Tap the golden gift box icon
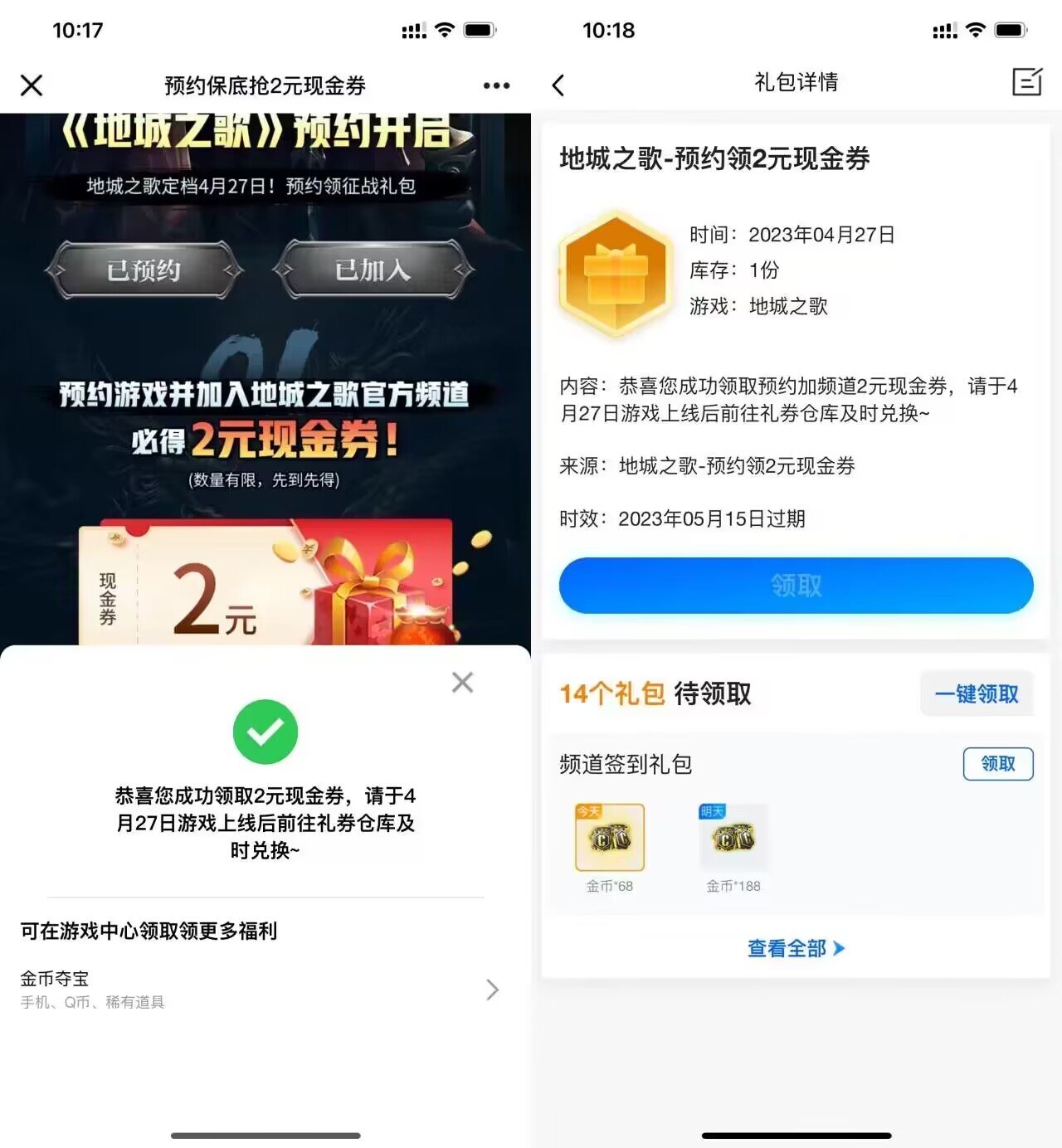Image resolution: width=1062 pixels, height=1148 pixels. click(x=616, y=274)
